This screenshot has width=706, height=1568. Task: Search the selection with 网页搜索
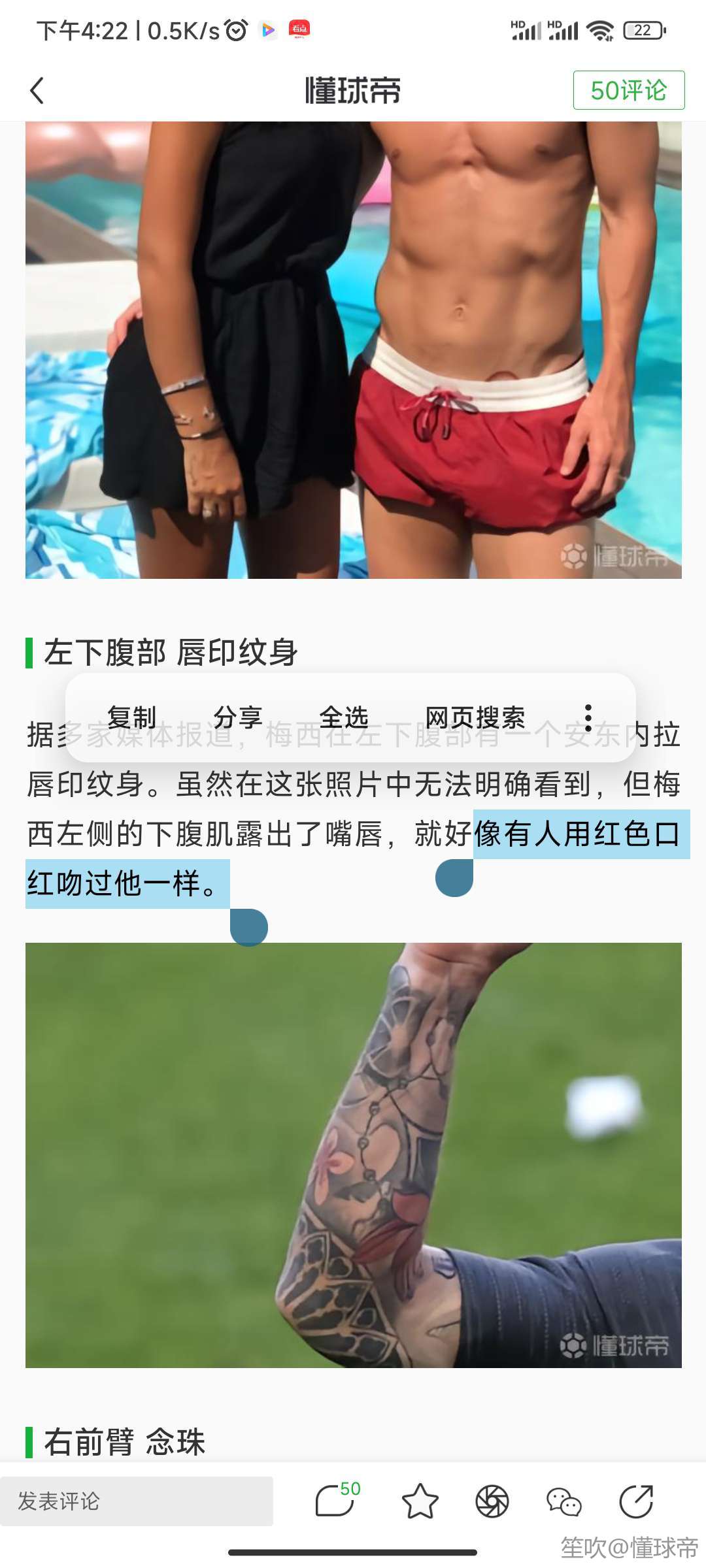coord(475,717)
